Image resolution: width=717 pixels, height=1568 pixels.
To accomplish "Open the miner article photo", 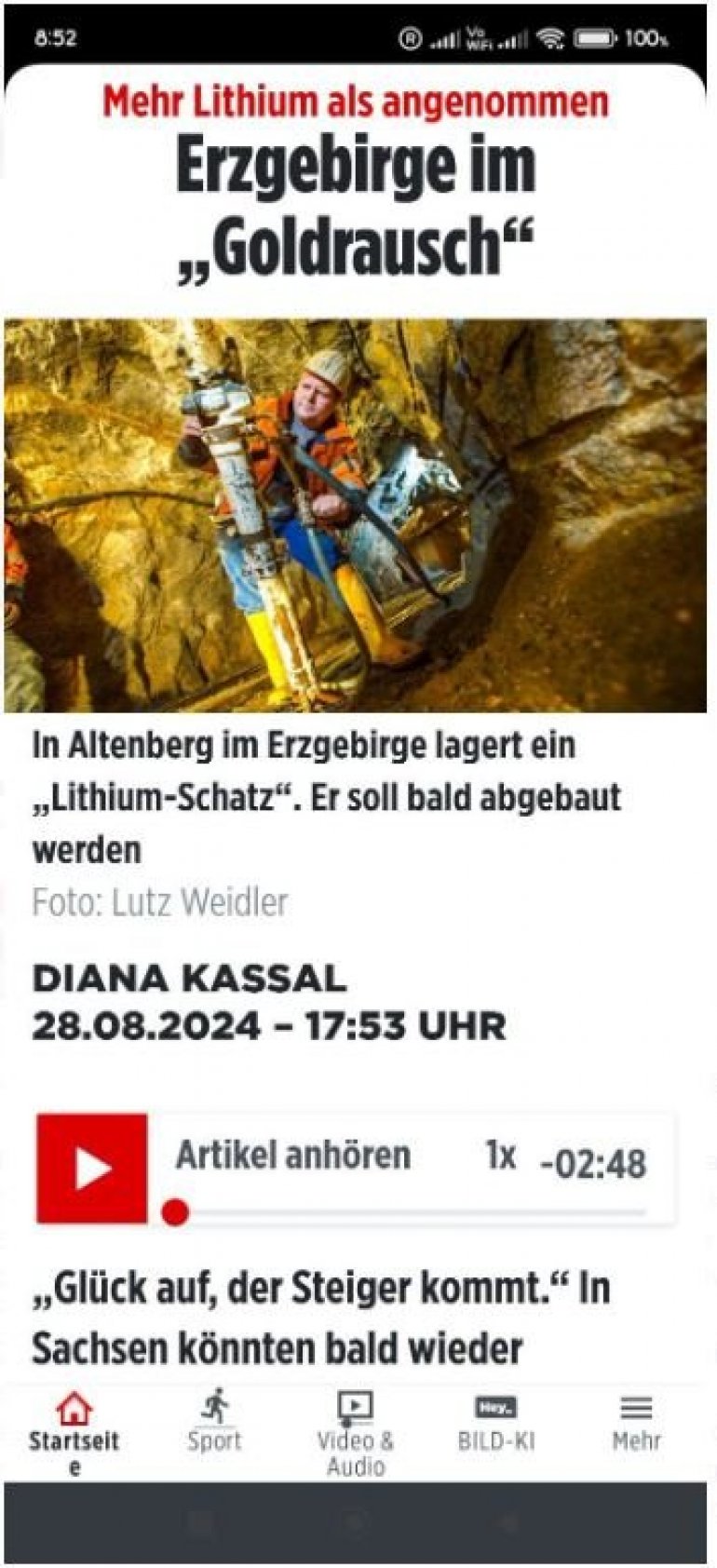I will [355, 515].
